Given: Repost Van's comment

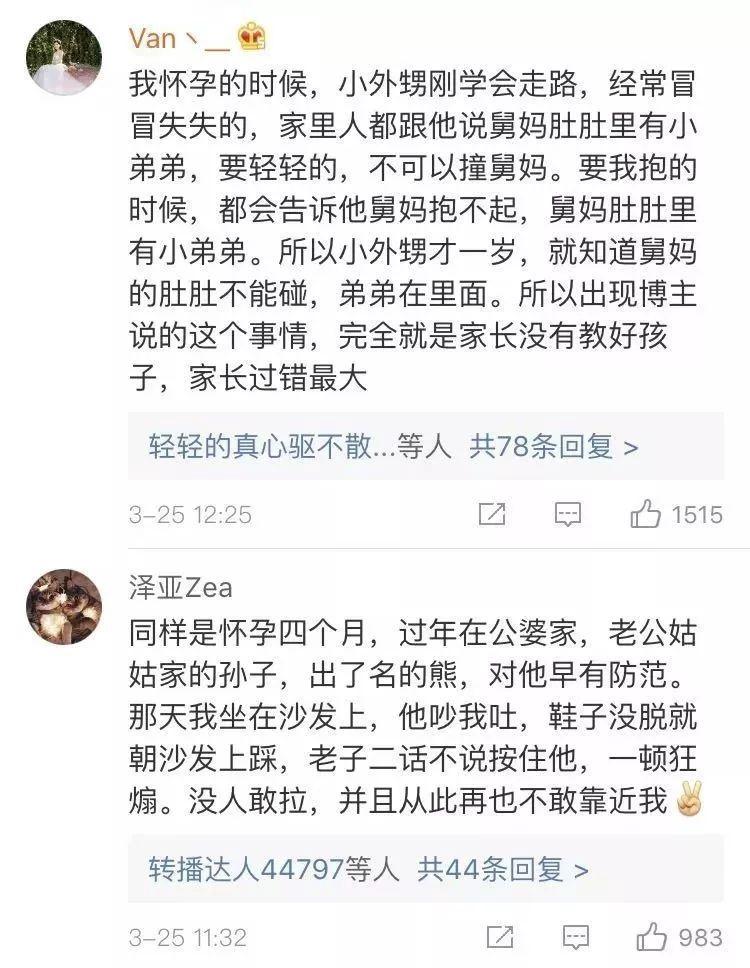Looking at the screenshot, I should (492, 515).
